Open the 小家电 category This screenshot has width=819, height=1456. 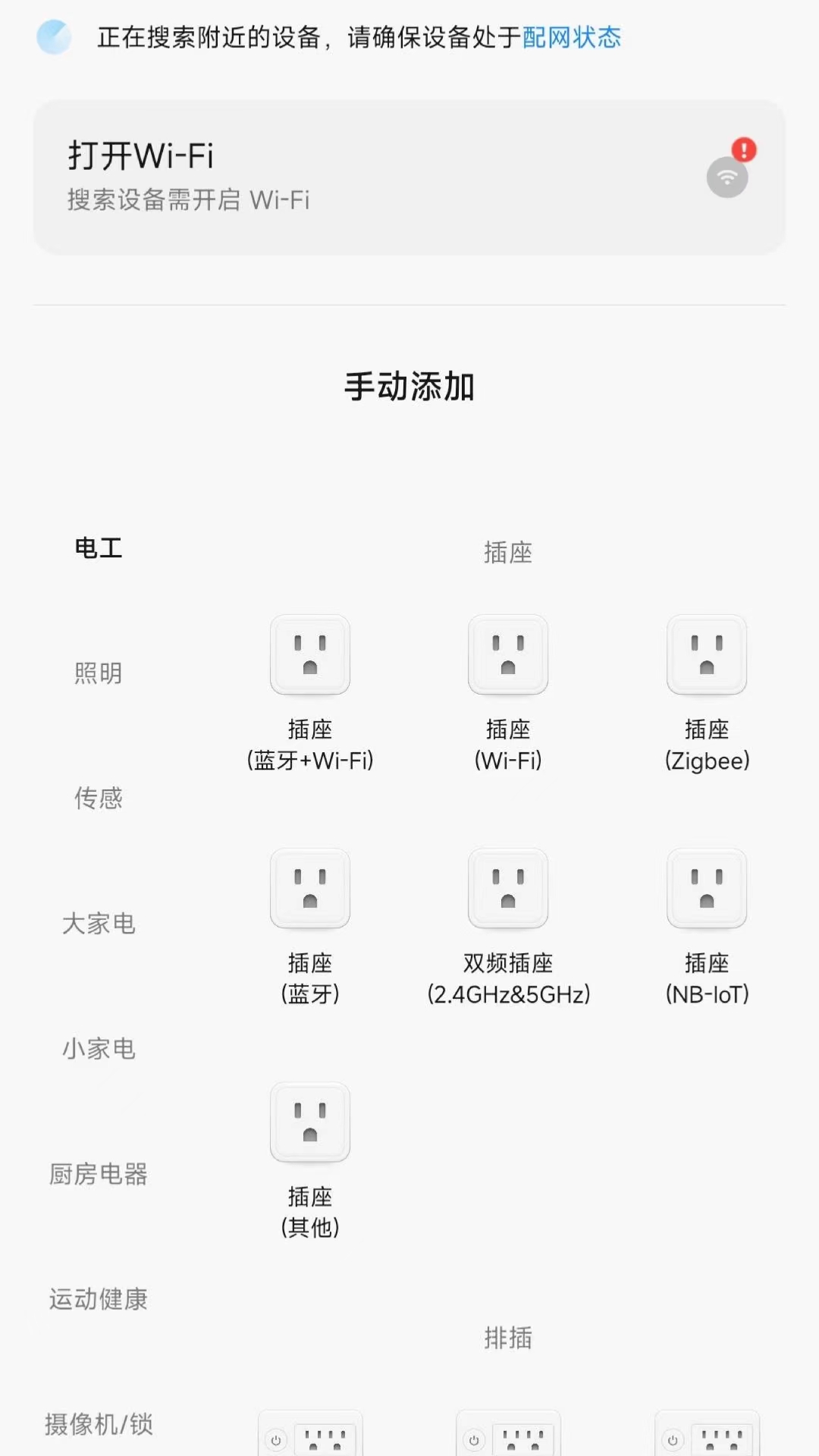pyautogui.click(x=99, y=1049)
